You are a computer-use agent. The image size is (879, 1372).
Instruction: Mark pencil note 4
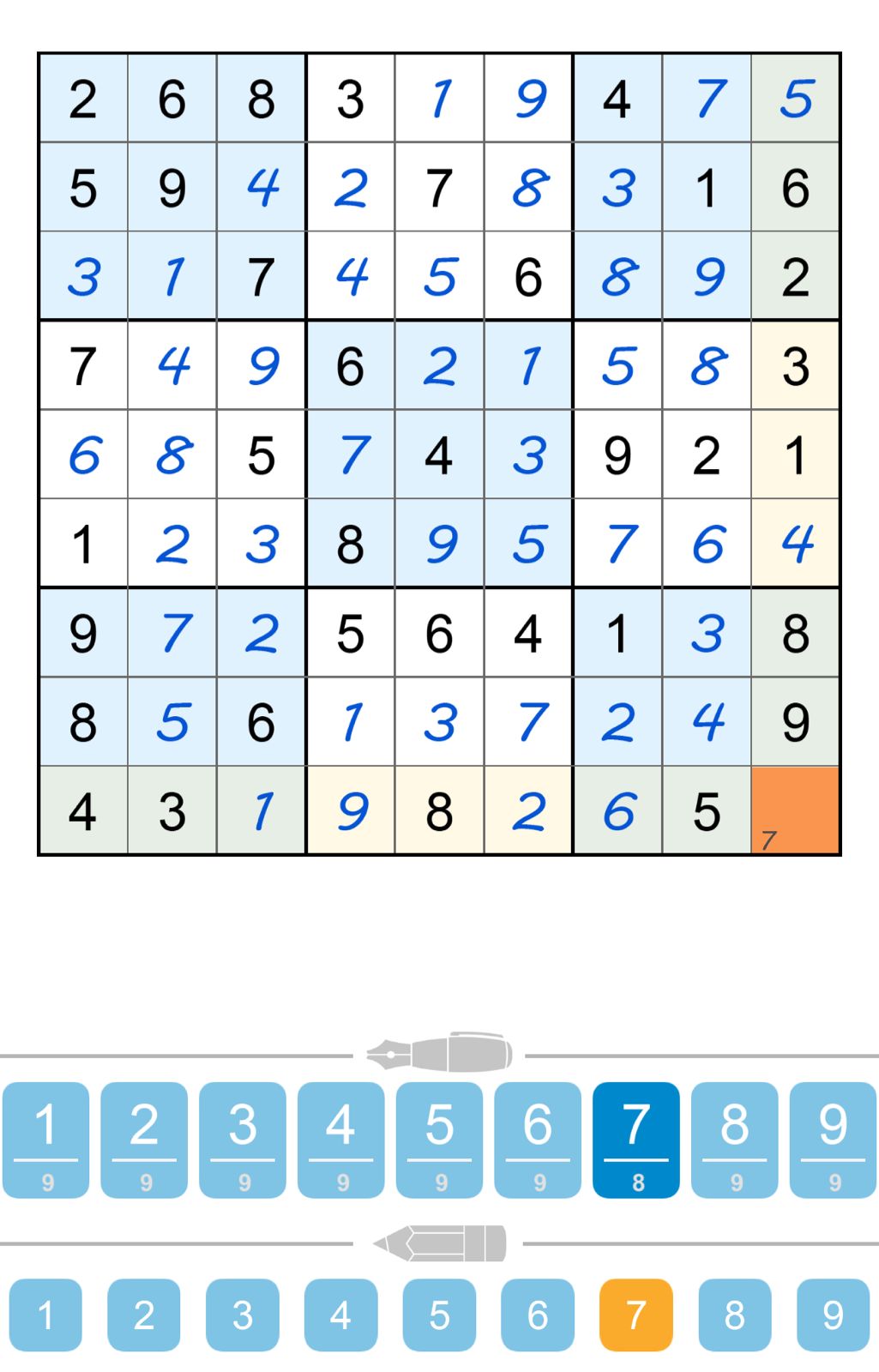point(340,1315)
